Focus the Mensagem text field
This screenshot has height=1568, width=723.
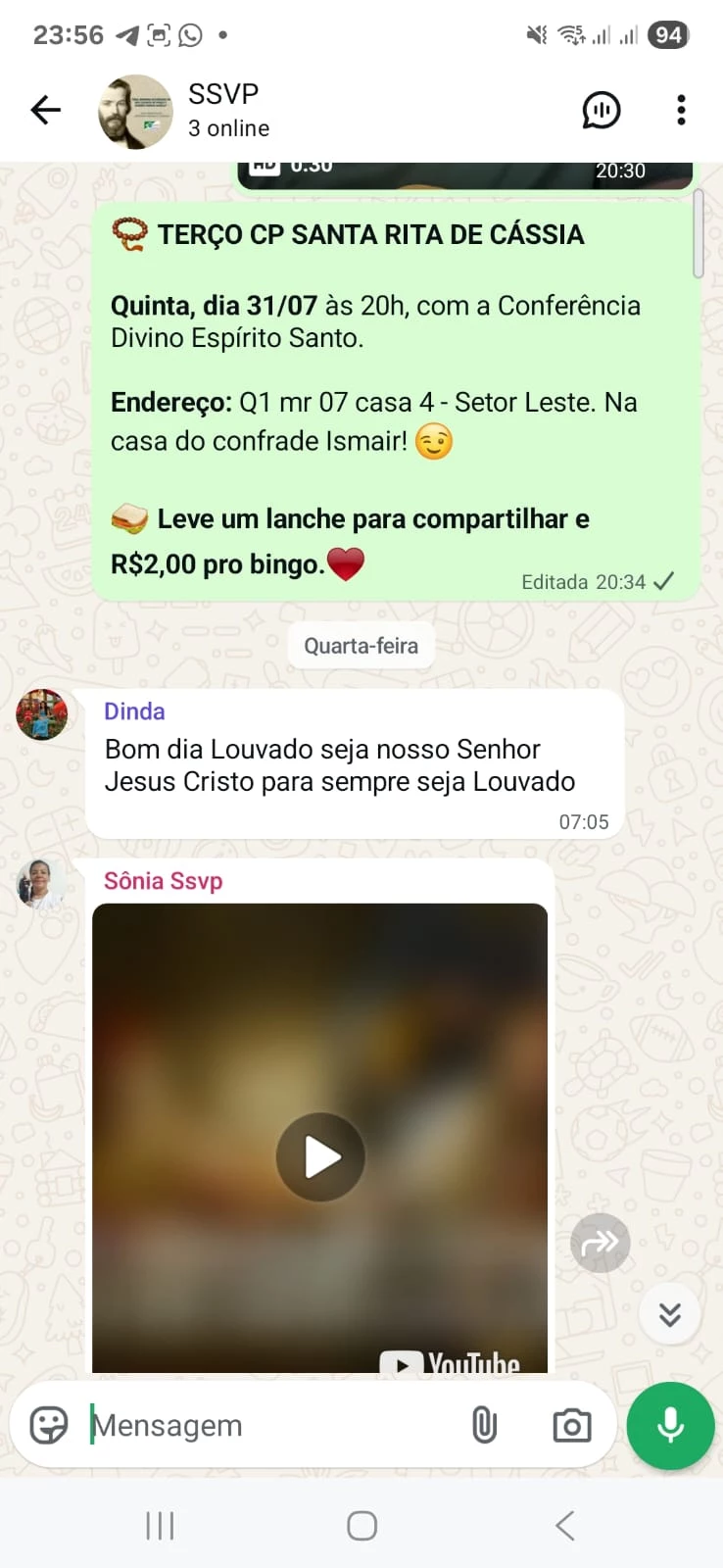(274, 1425)
